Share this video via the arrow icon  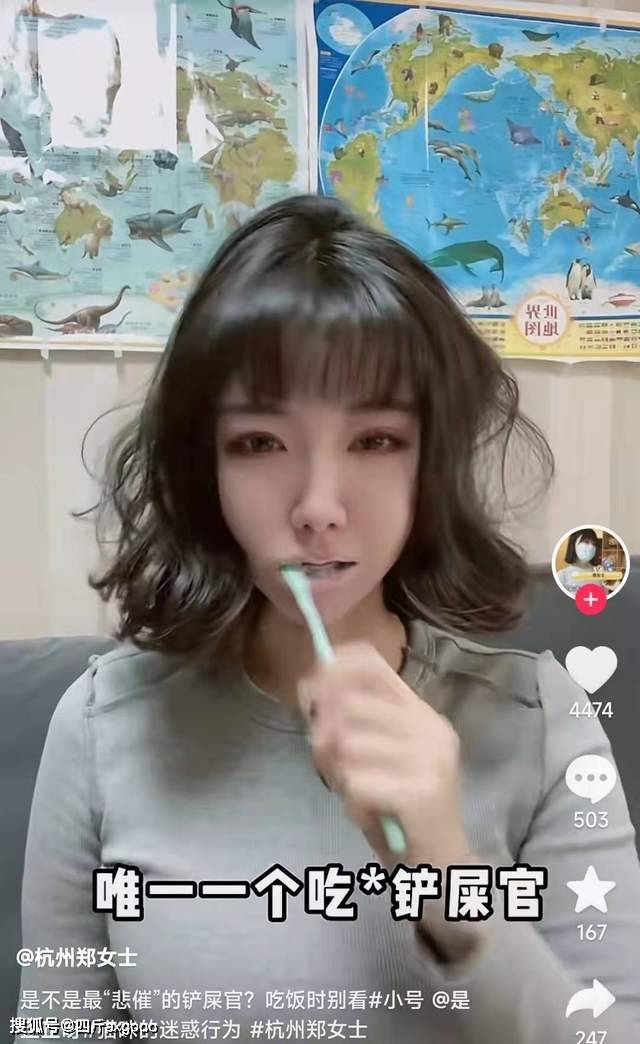click(591, 999)
